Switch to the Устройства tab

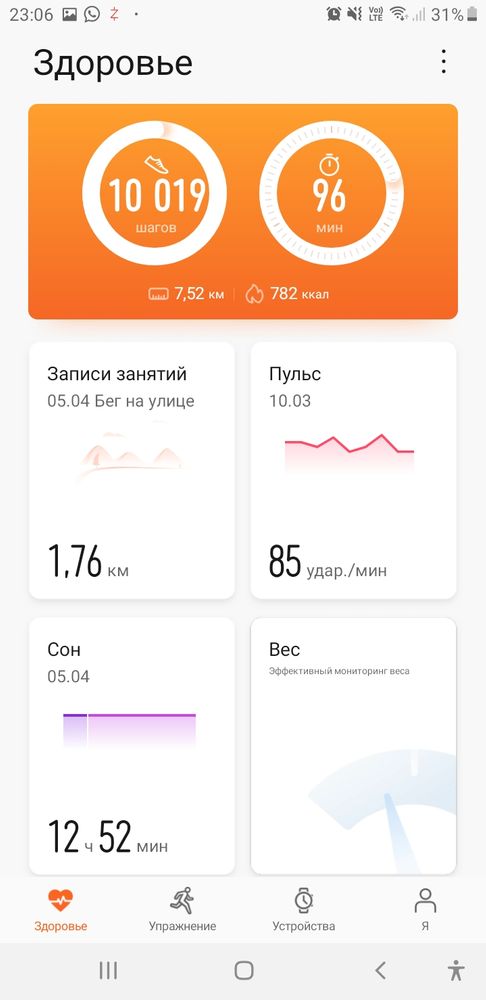(x=304, y=911)
